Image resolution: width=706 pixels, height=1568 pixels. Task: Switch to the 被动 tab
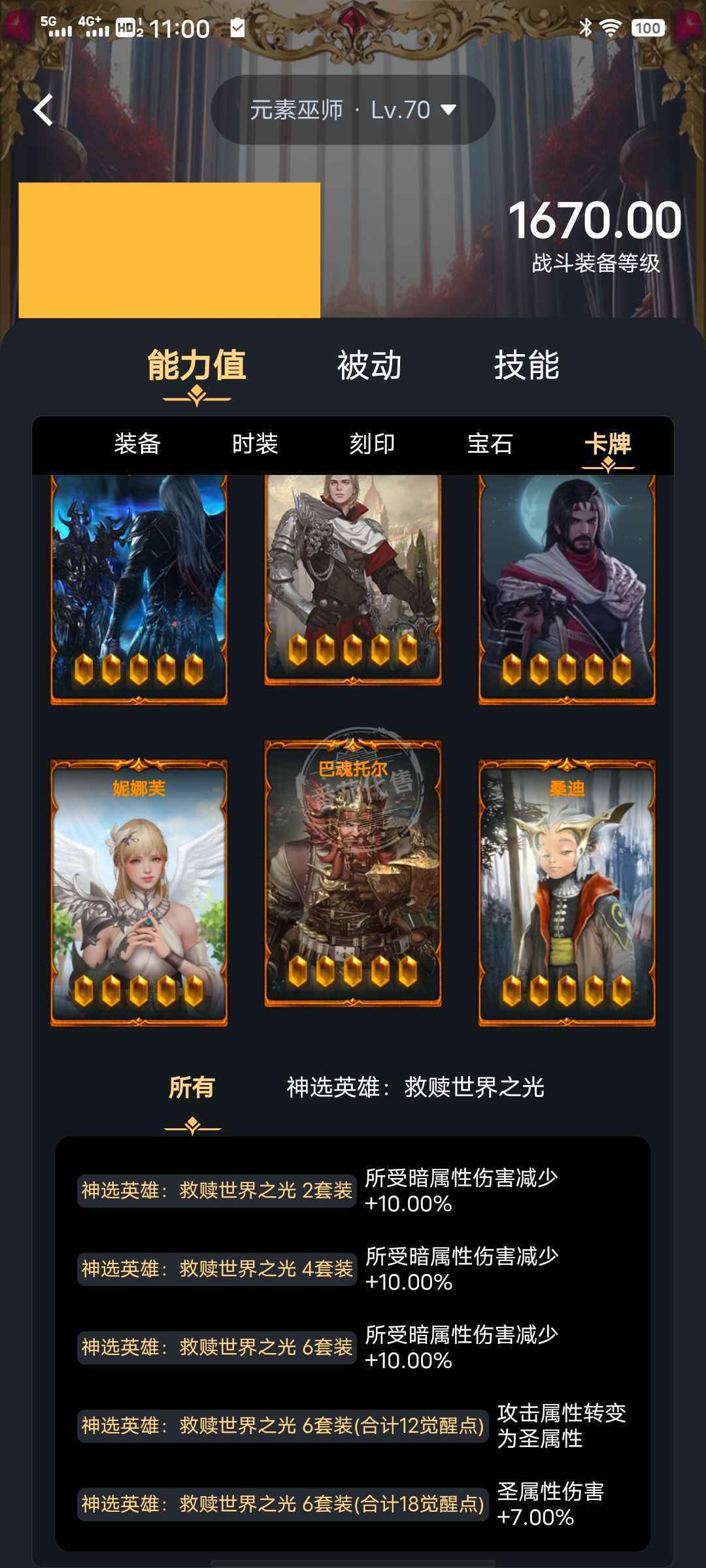click(369, 365)
